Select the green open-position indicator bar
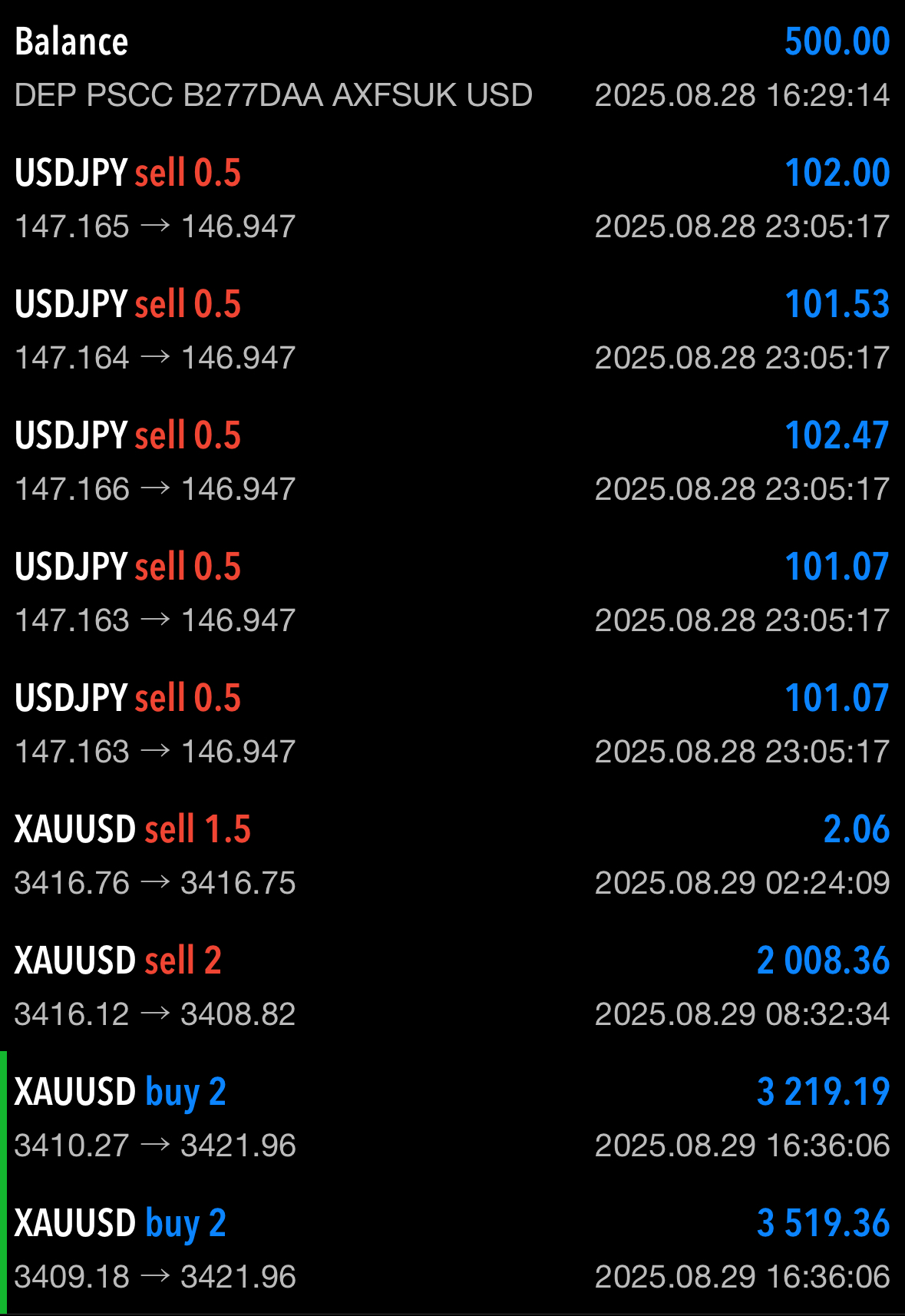 click(3, 1182)
